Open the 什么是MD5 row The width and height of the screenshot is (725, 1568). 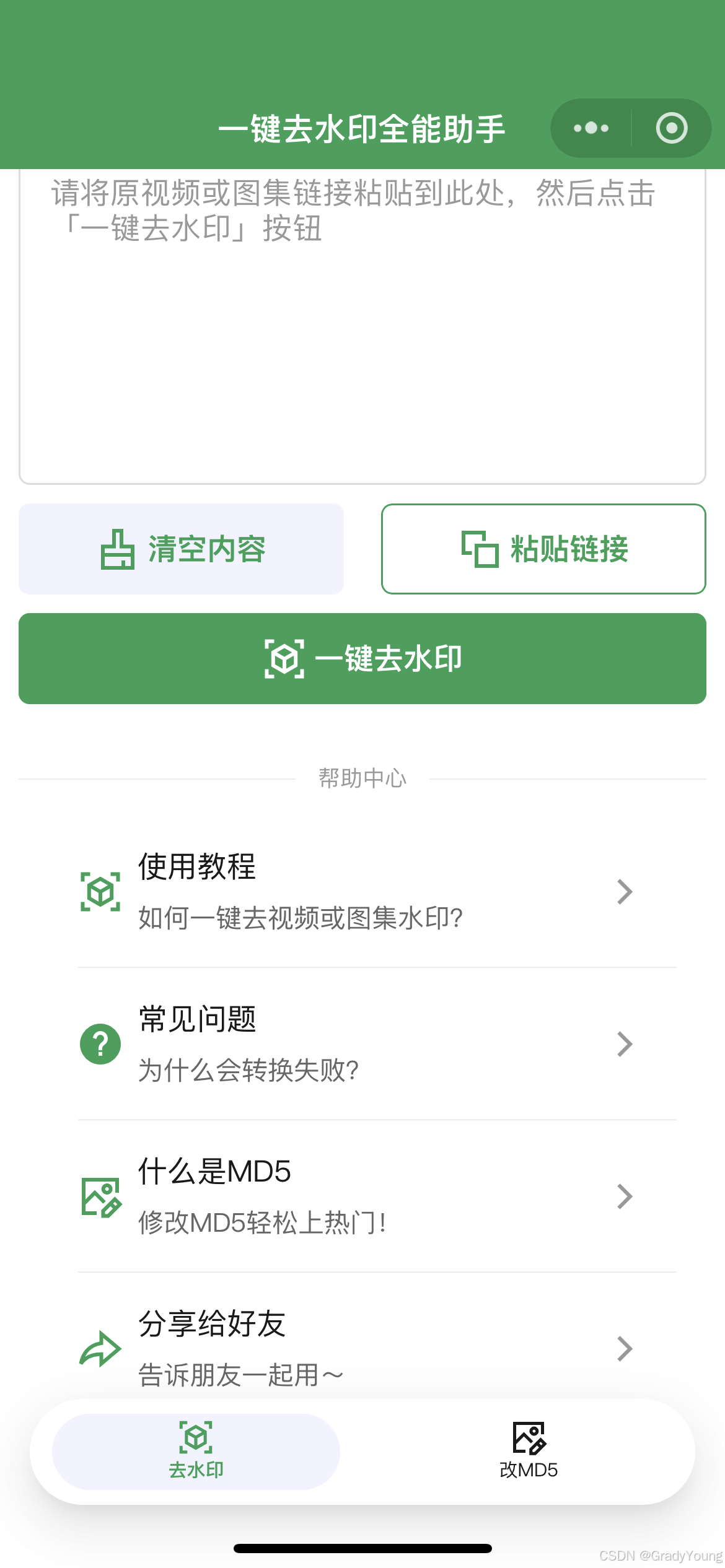tap(362, 1196)
